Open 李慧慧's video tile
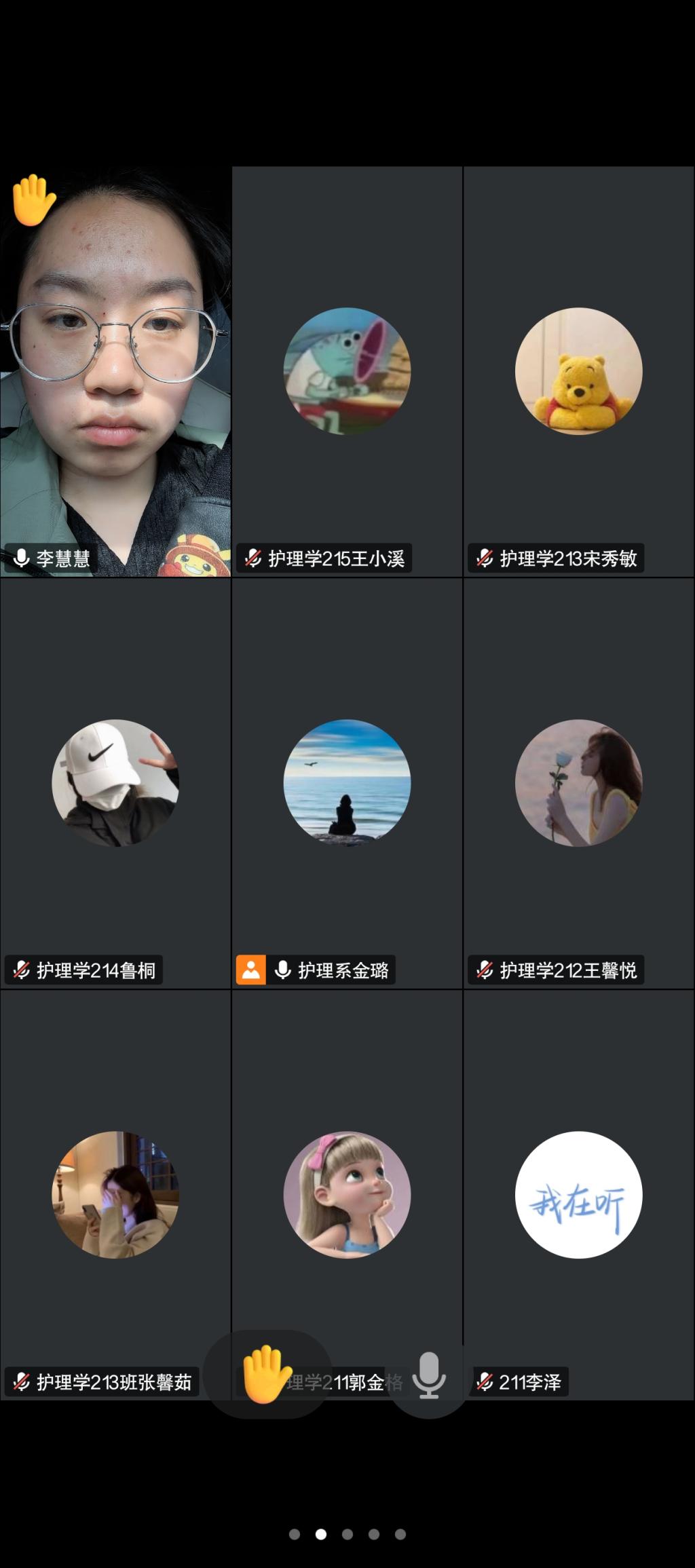The width and height of the screenshot is (695, 1568). pos(115,372)
